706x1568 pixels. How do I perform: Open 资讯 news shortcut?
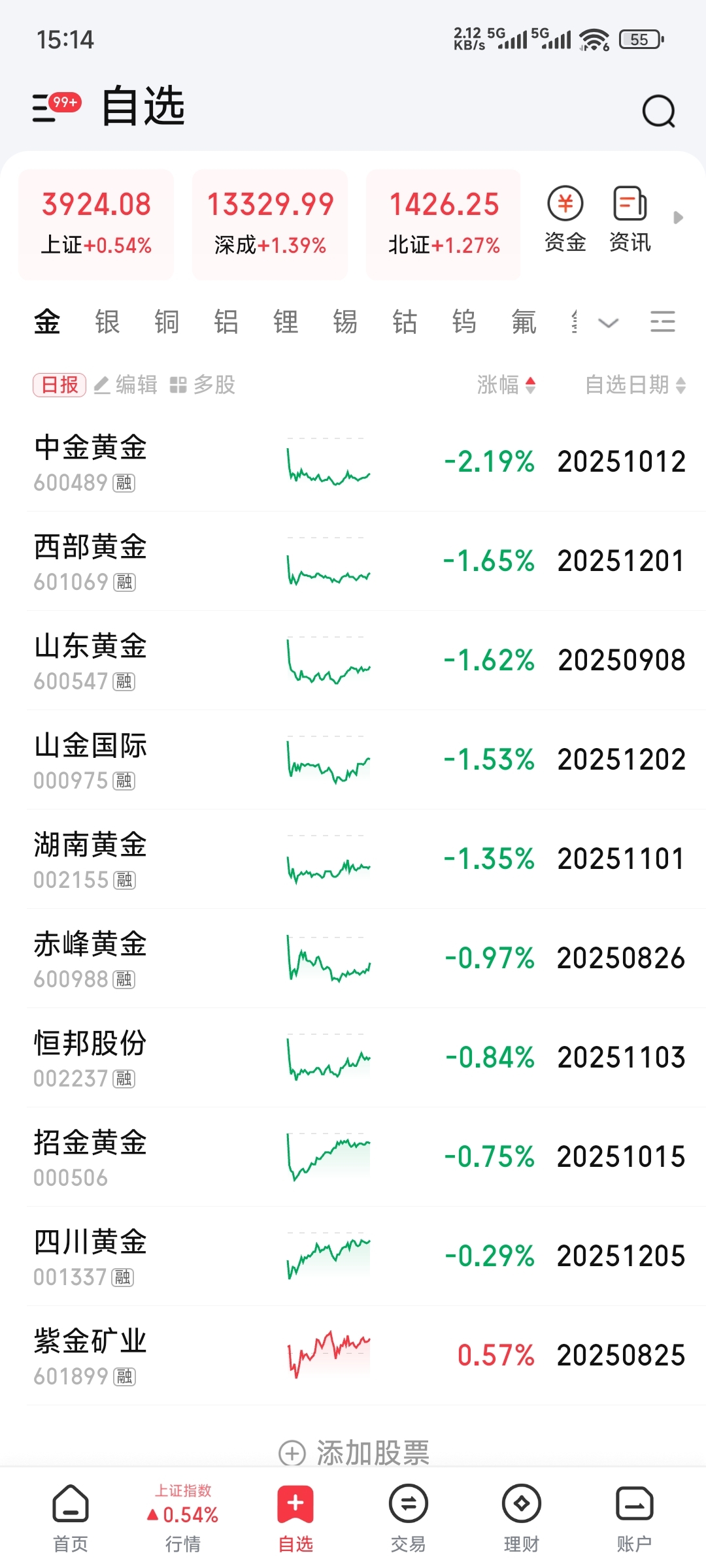coord(630,218)
